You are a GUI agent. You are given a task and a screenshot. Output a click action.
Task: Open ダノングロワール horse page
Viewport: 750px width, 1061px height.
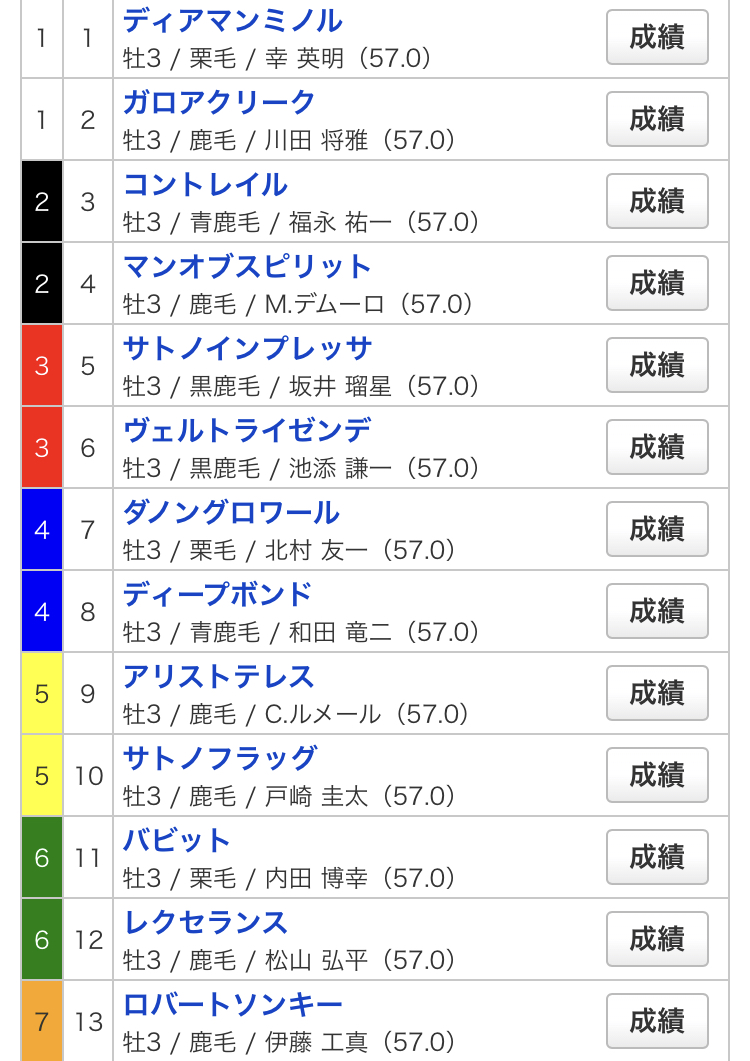[231, 513]
